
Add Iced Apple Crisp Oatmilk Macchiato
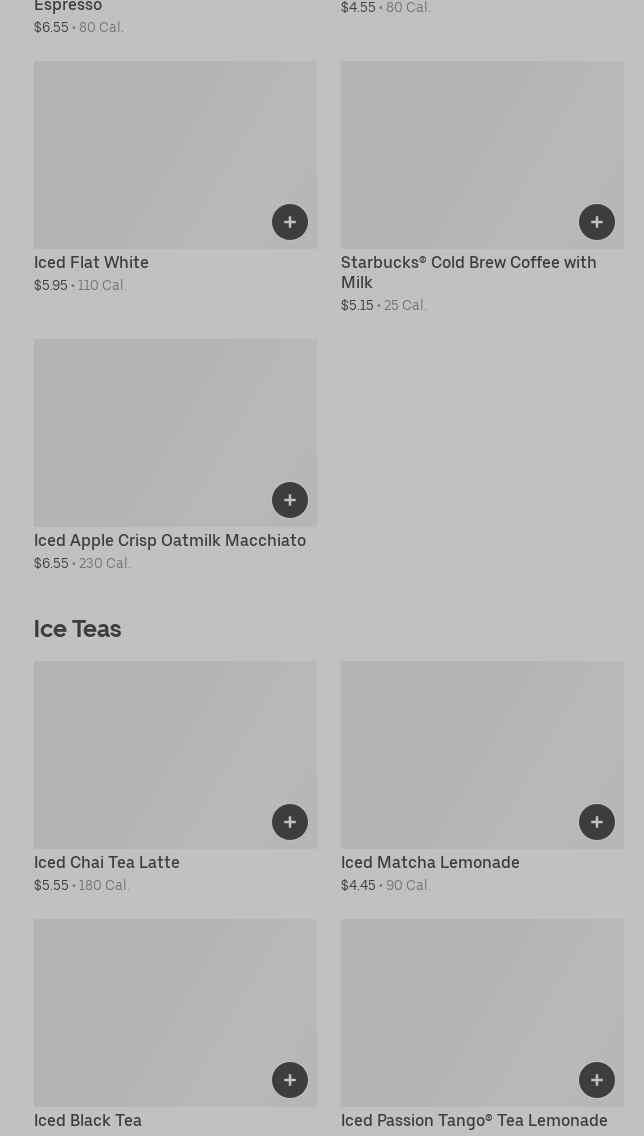coord(290,500)
